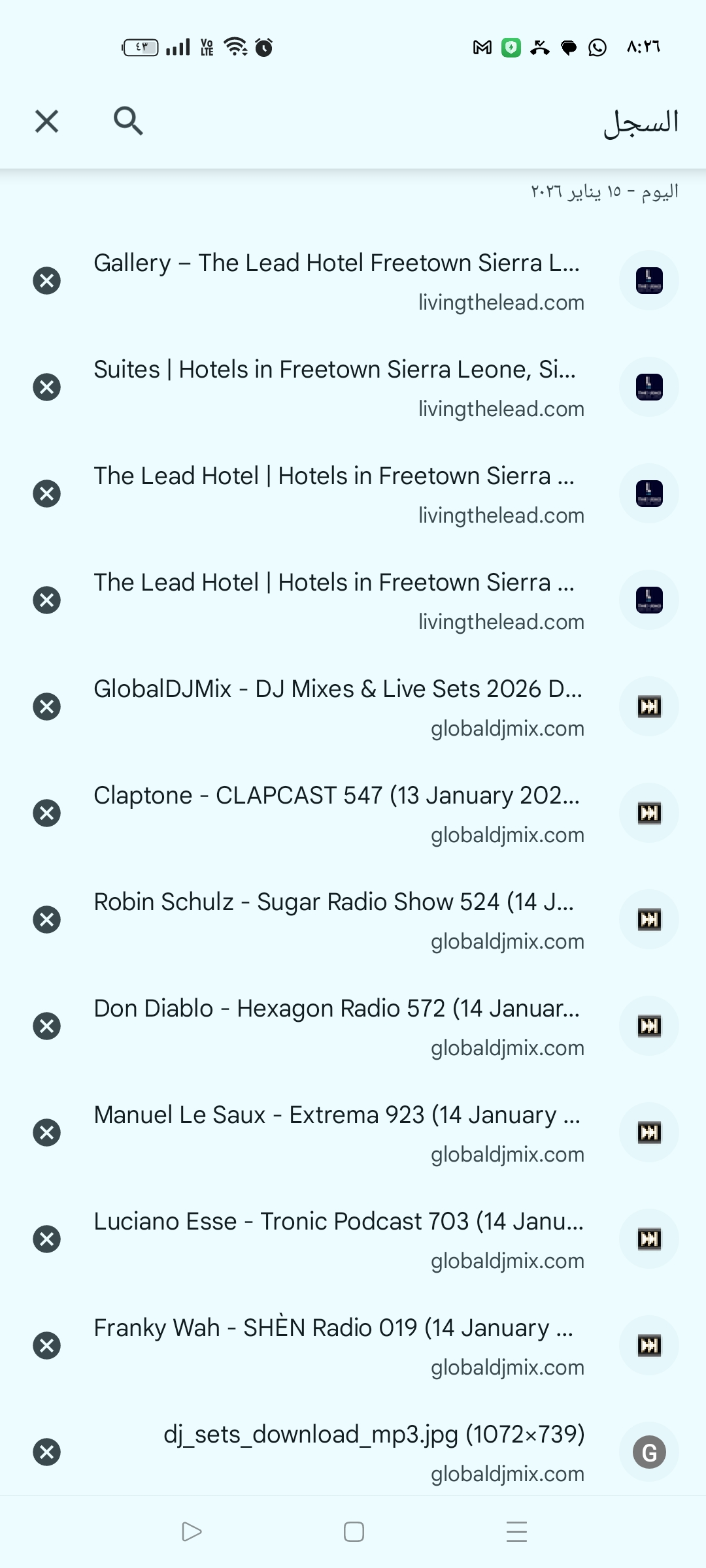Delete Luciano Esse - Tronic Podcast 703 entry
This screenshot has width=706, height=1568.
coord(46,1239)
